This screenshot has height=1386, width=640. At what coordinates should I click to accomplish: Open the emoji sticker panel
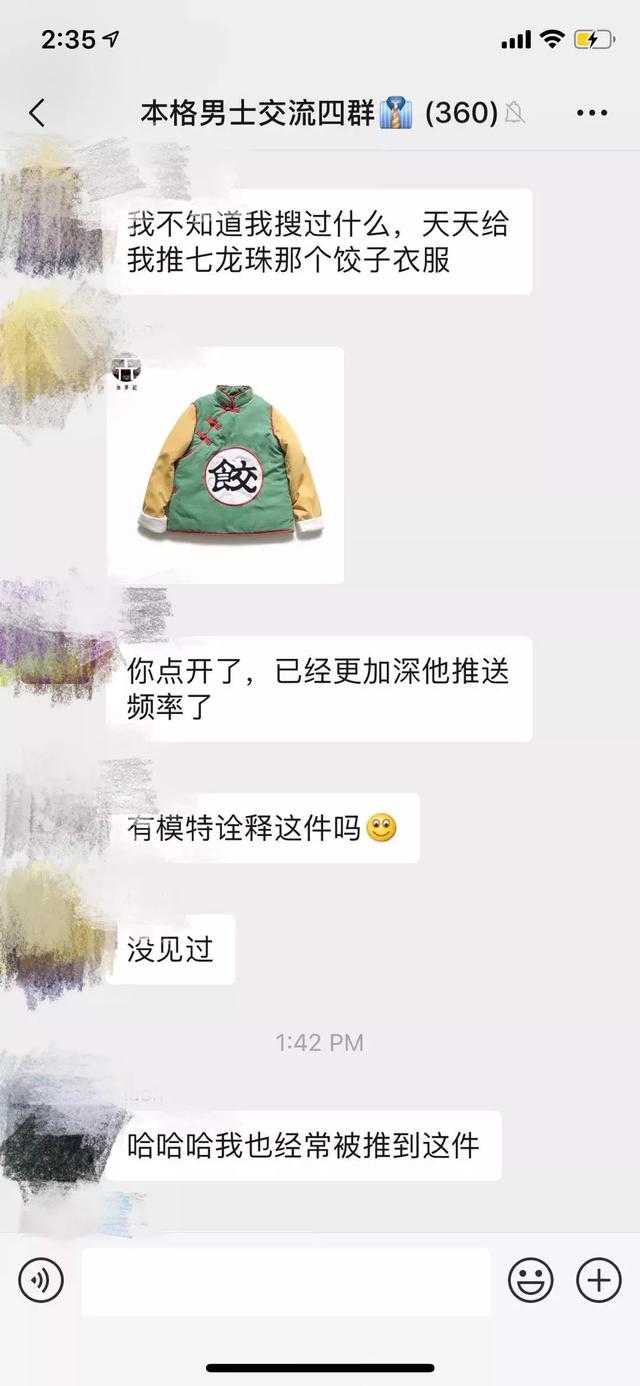pyautogui.click(x=530, y=1280)
